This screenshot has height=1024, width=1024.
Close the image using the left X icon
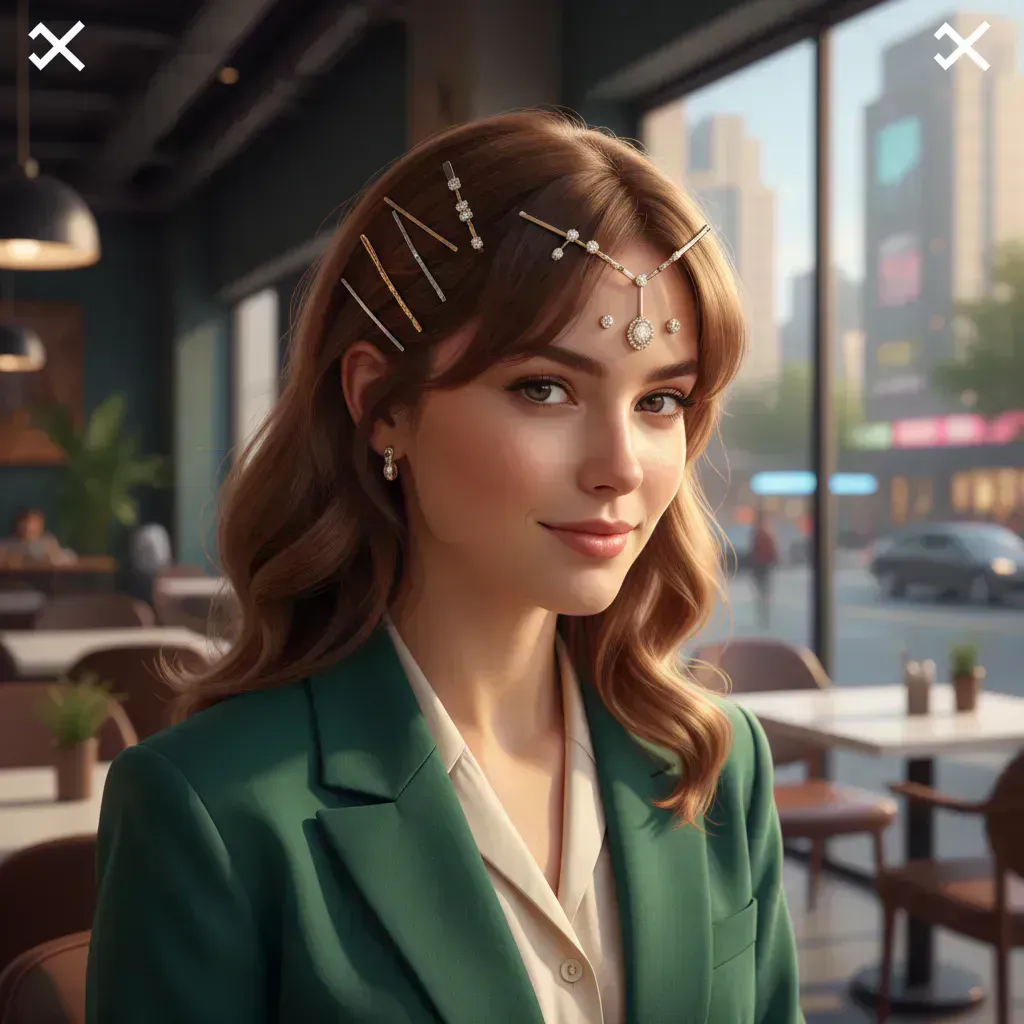click(x=56, y=46)
